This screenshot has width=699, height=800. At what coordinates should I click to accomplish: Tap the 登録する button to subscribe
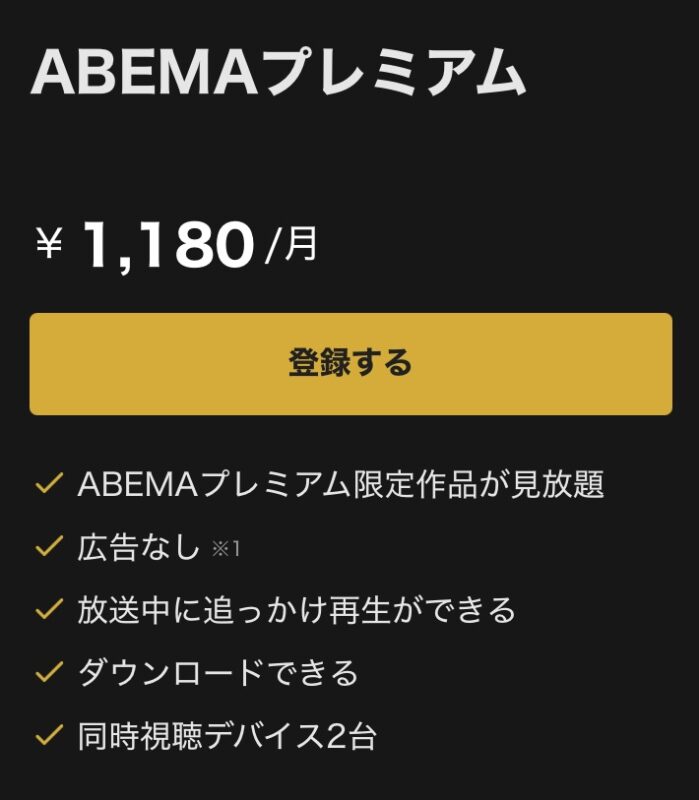350,364
